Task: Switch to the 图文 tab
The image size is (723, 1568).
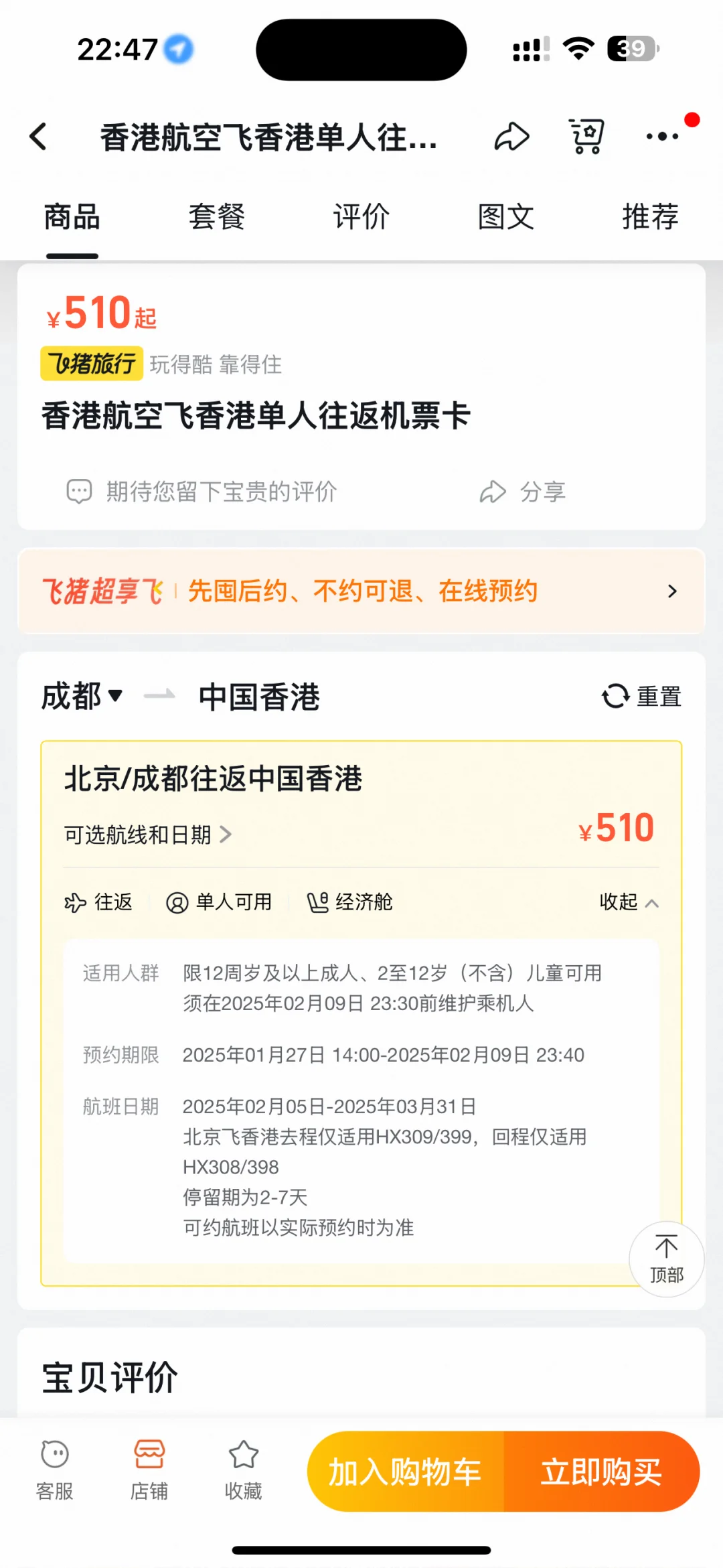Action: (x=505, y=217)
